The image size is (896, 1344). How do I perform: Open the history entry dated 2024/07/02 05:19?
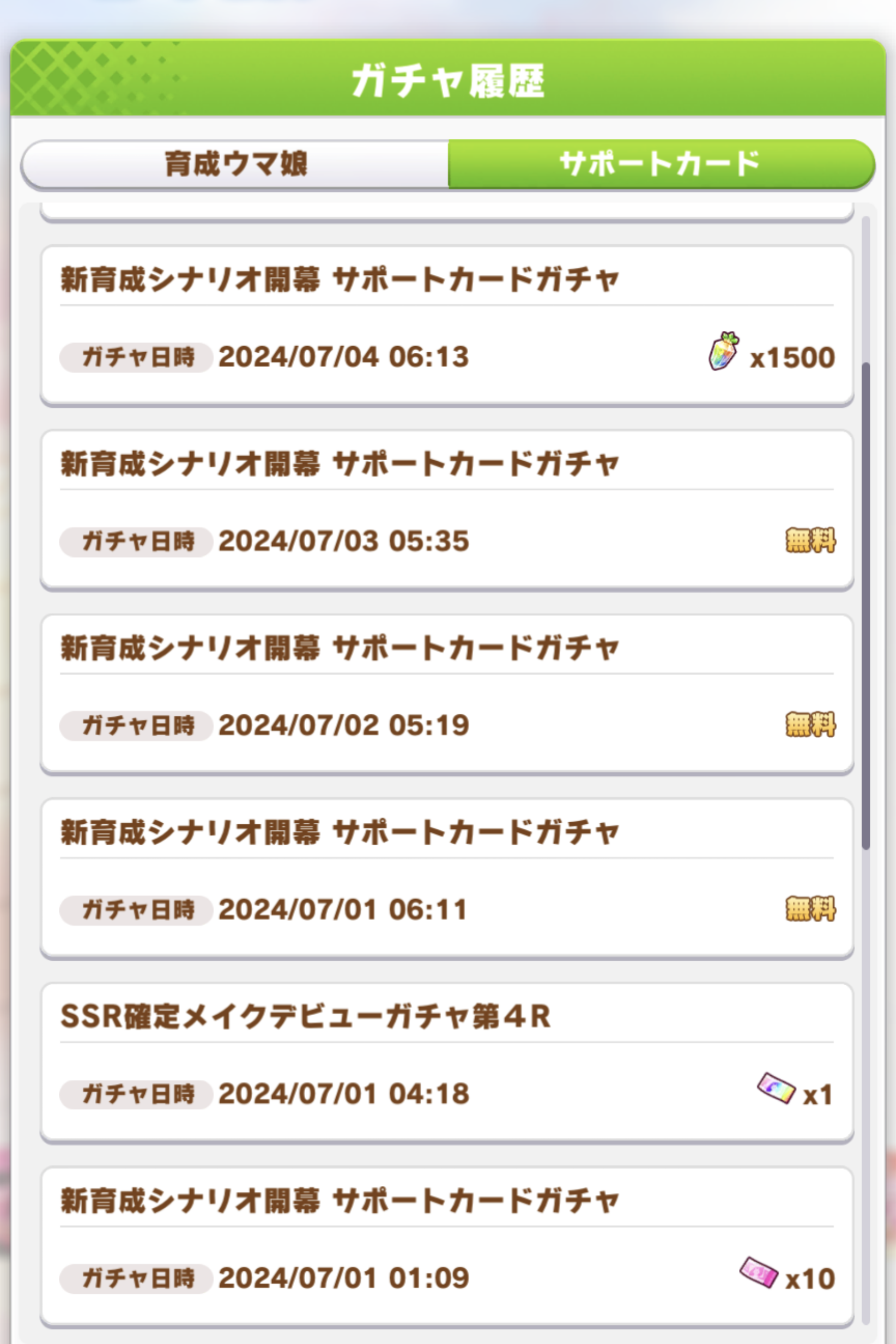pyautogui.click(x=447, y=694)
